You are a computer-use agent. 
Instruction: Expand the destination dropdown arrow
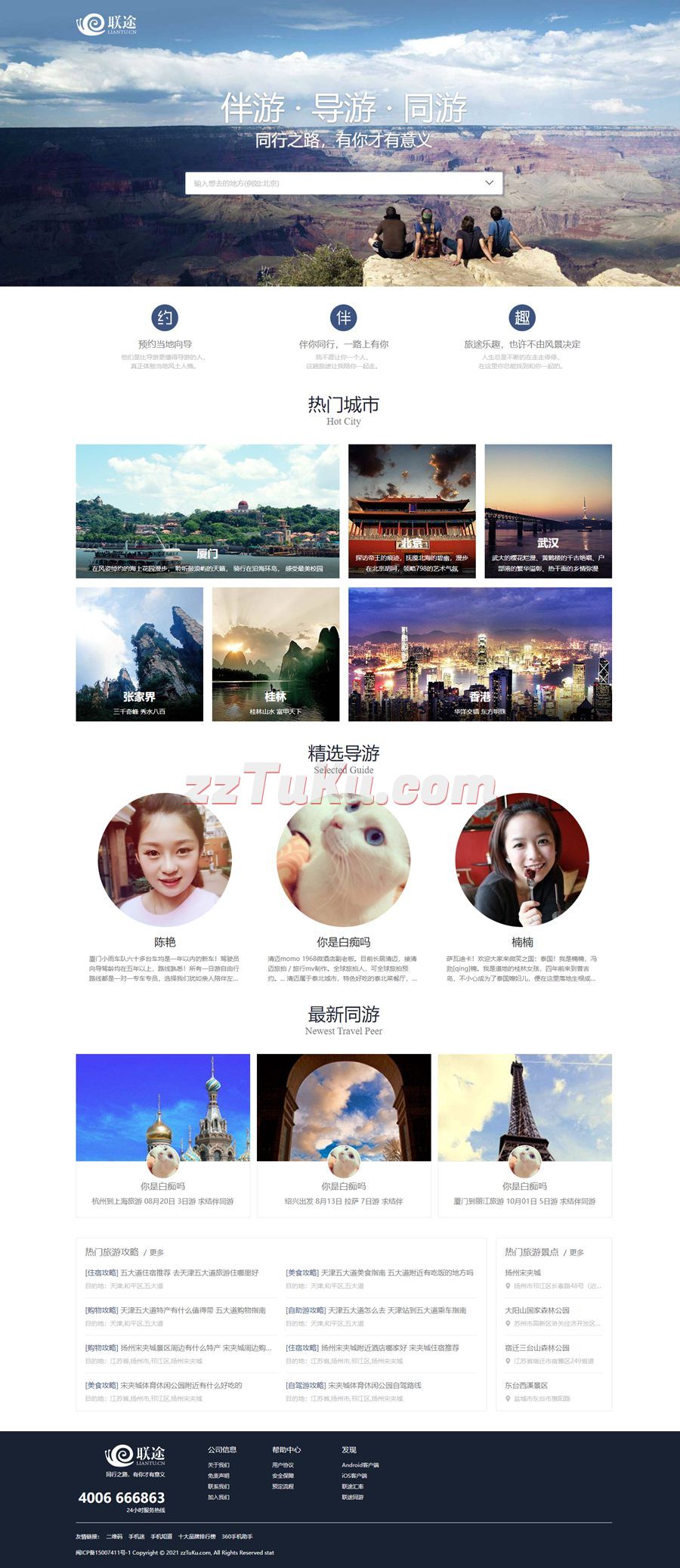pos(489,183)
